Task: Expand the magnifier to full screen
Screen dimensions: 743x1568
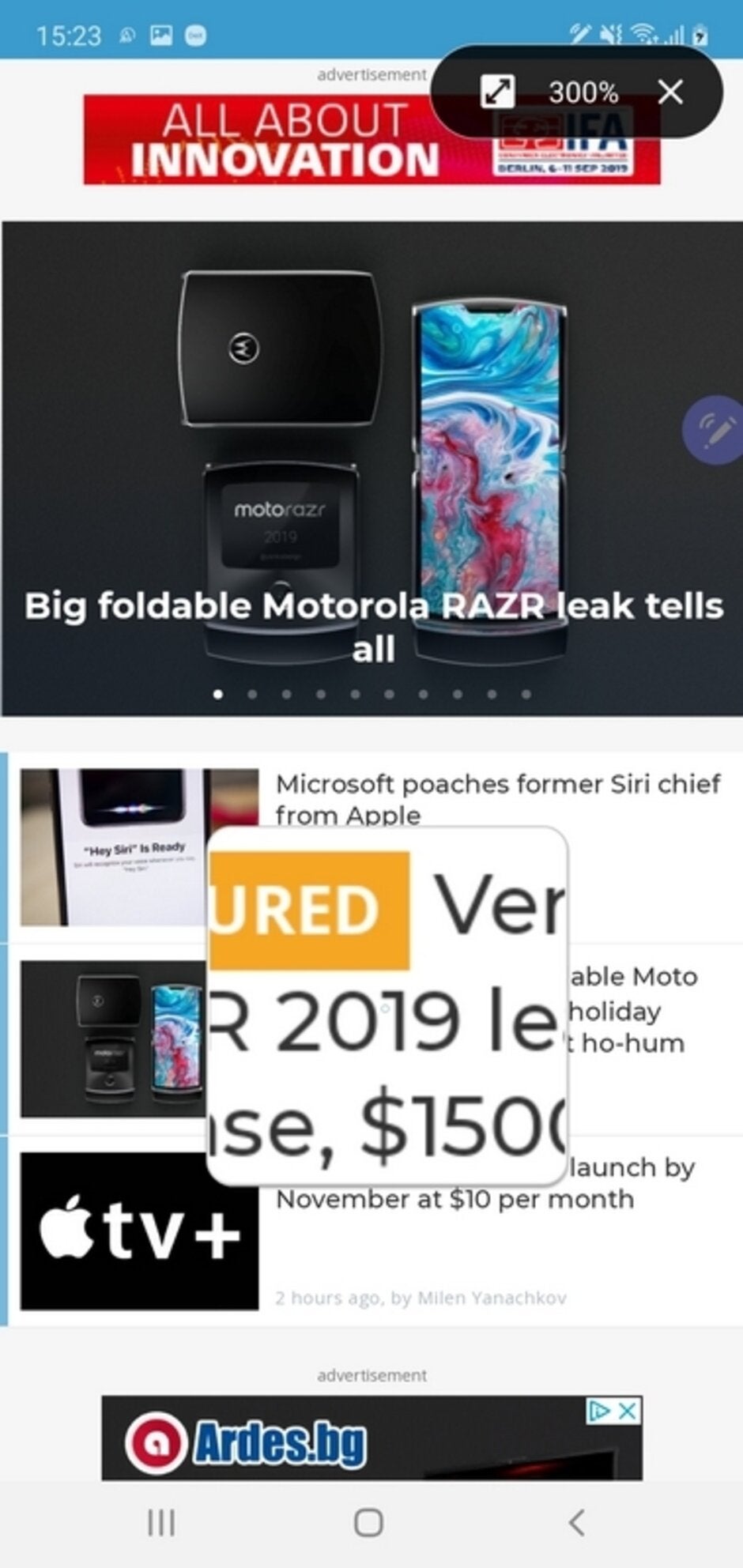Action: coord(498,92)
